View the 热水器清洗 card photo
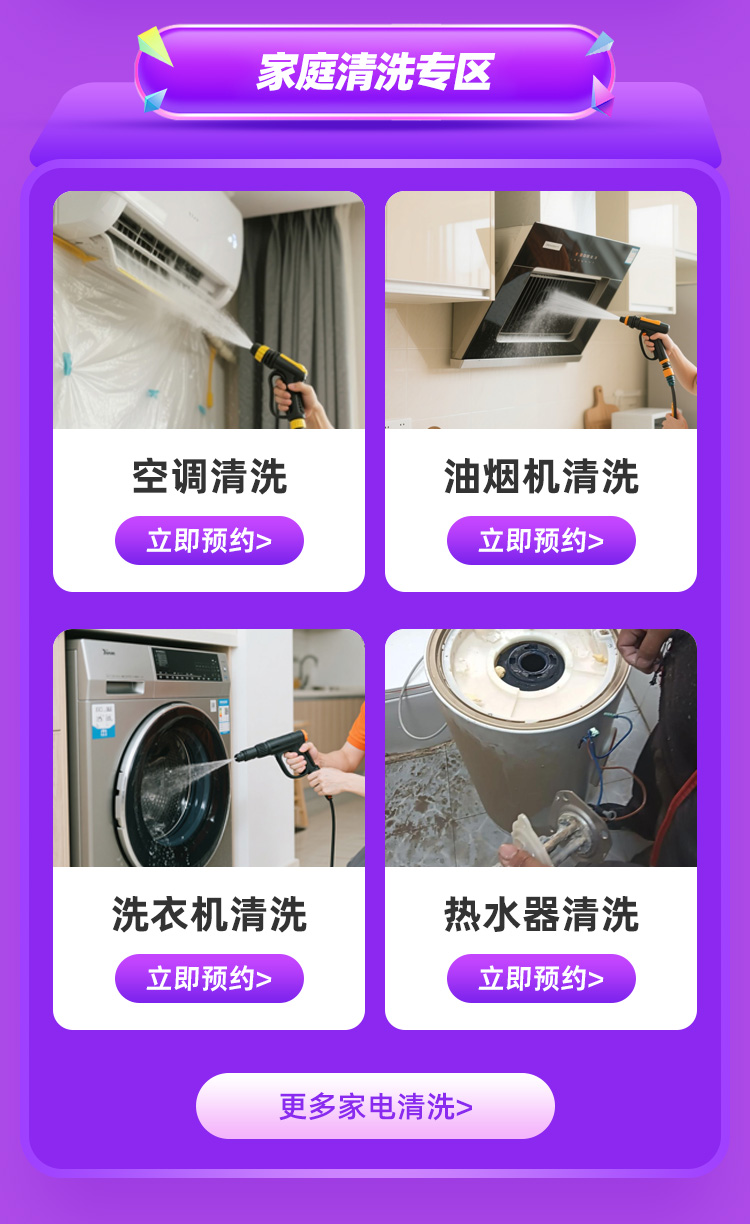Viewport: 750px width, 1224px height. click(541, 748)
